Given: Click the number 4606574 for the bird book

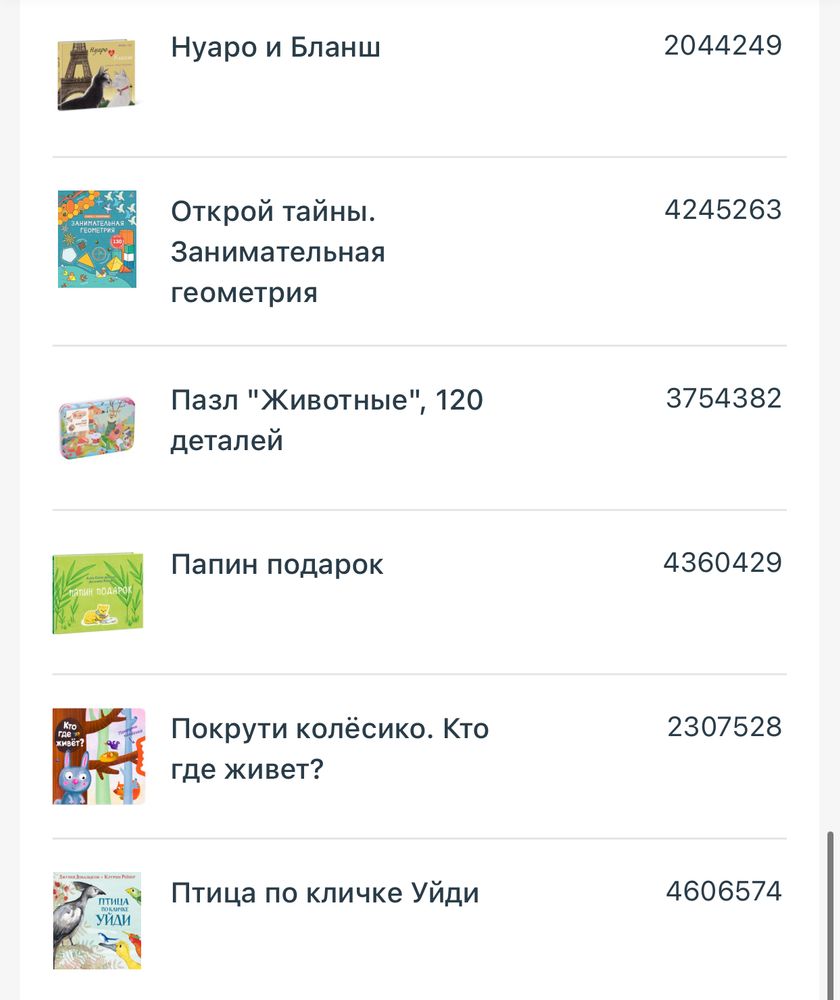Looking at the screenshot, I should (722, 890).
